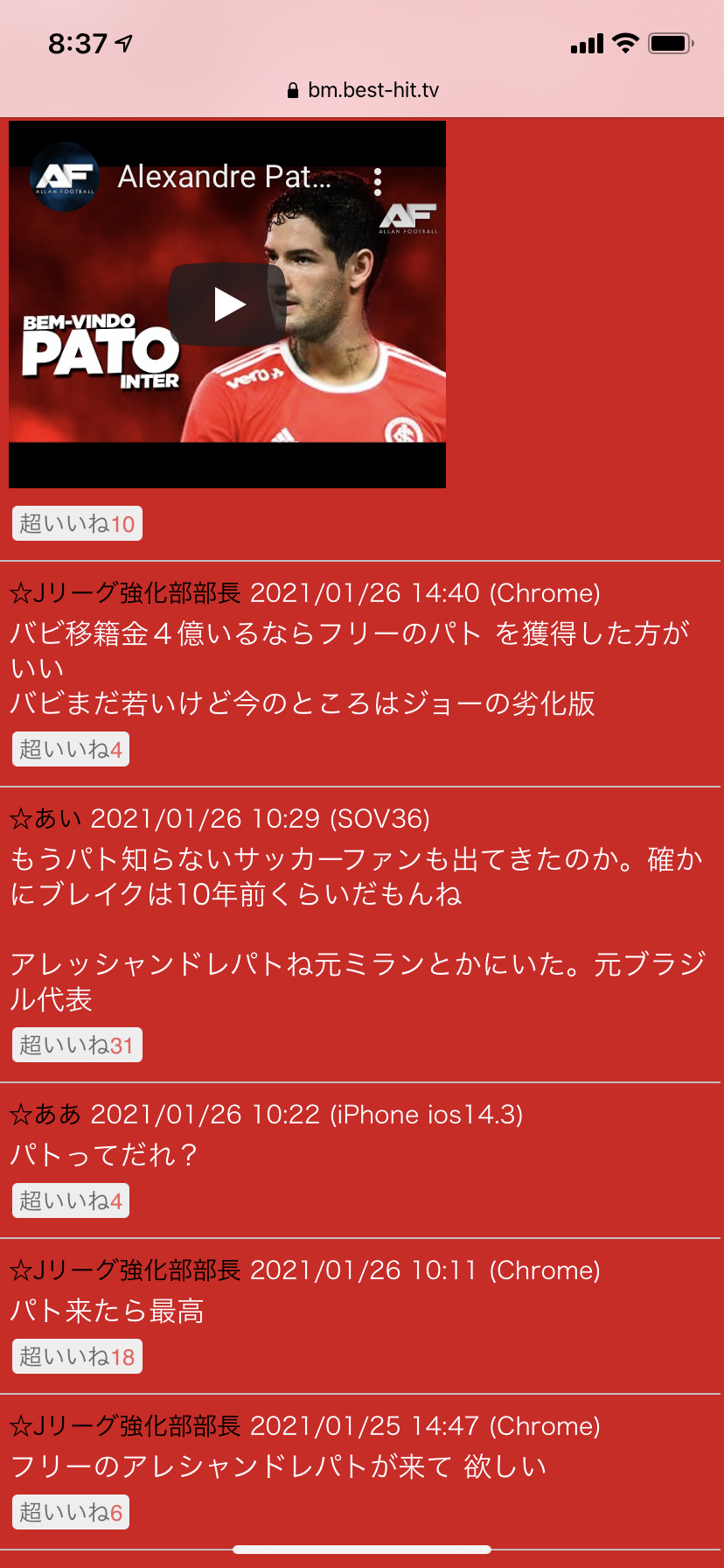Like the パト来たら最高 comment

pyautogui.click(x=77, y=1357)
